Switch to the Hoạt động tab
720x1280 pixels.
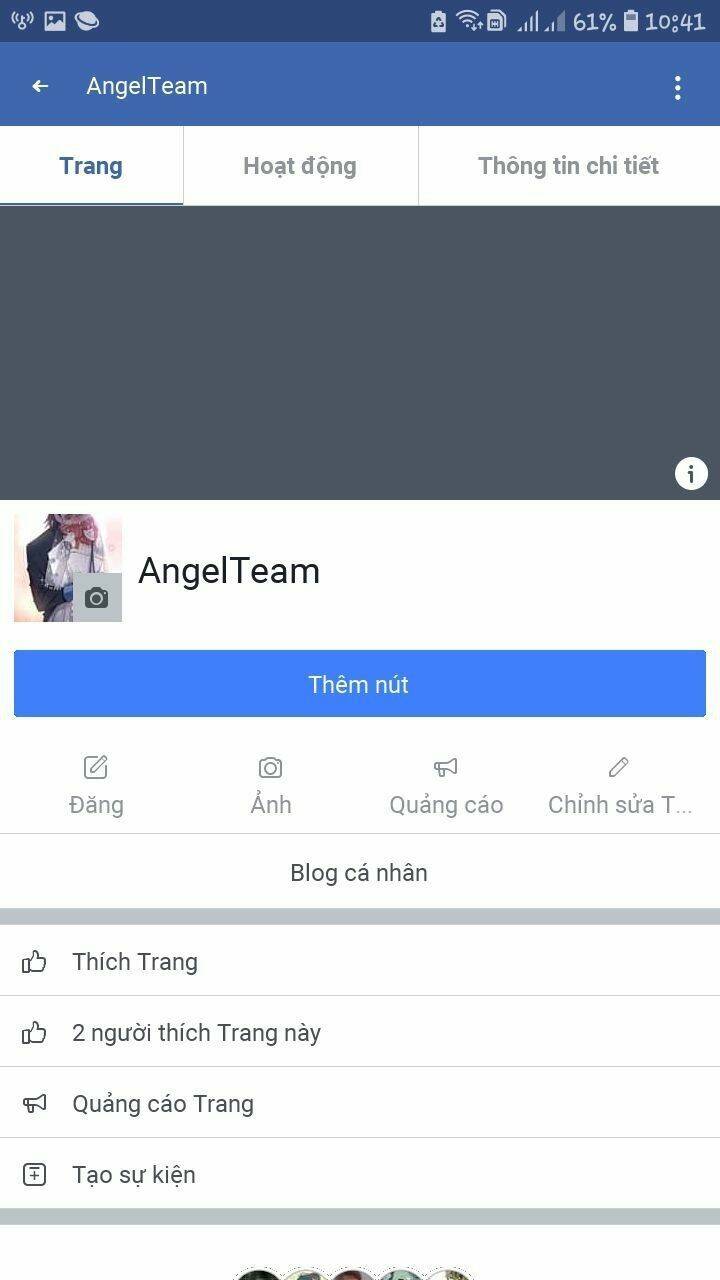point(299,165)
